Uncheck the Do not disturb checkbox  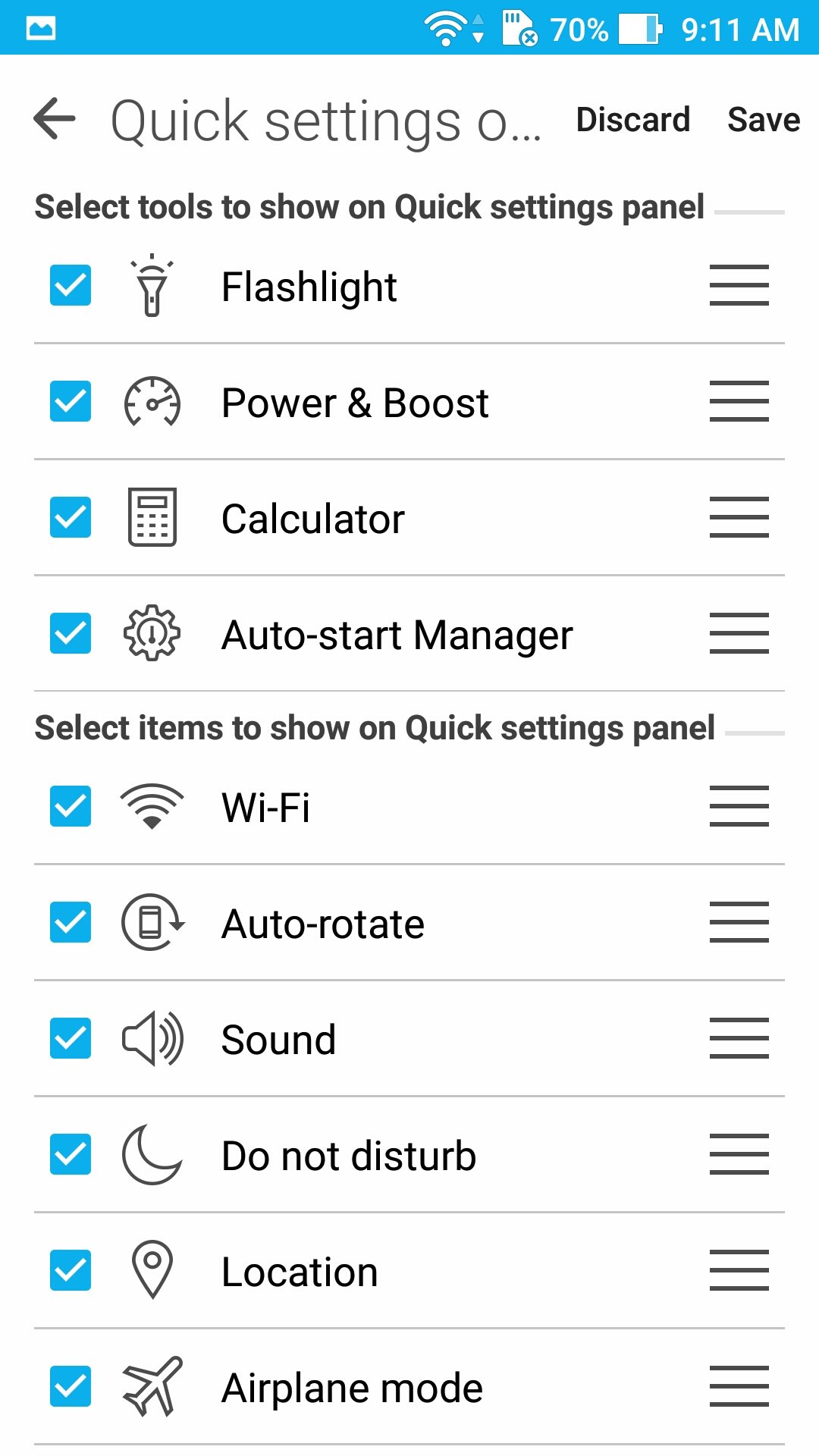(71, 1154)
